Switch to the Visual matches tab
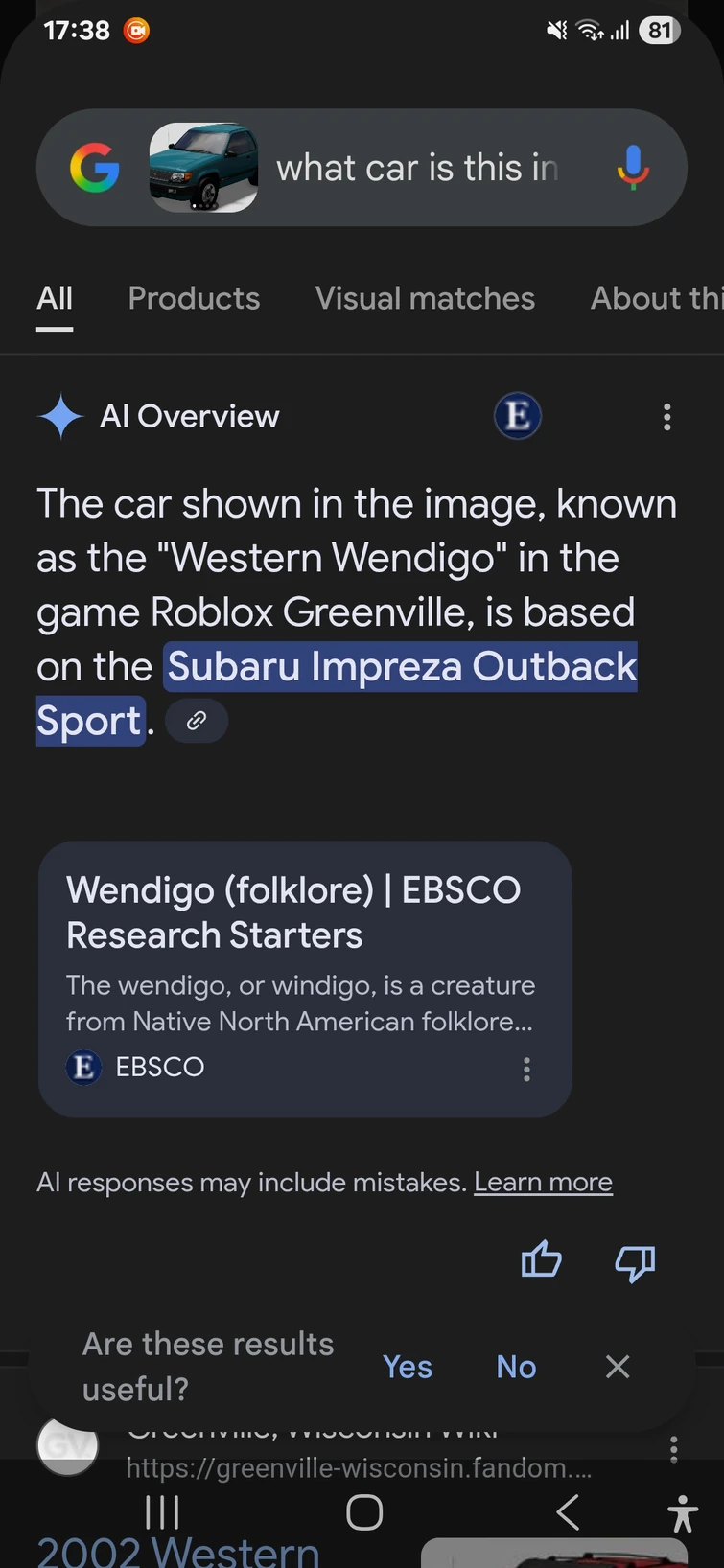This screenshot has width=724, height=1568. (425, 298)
